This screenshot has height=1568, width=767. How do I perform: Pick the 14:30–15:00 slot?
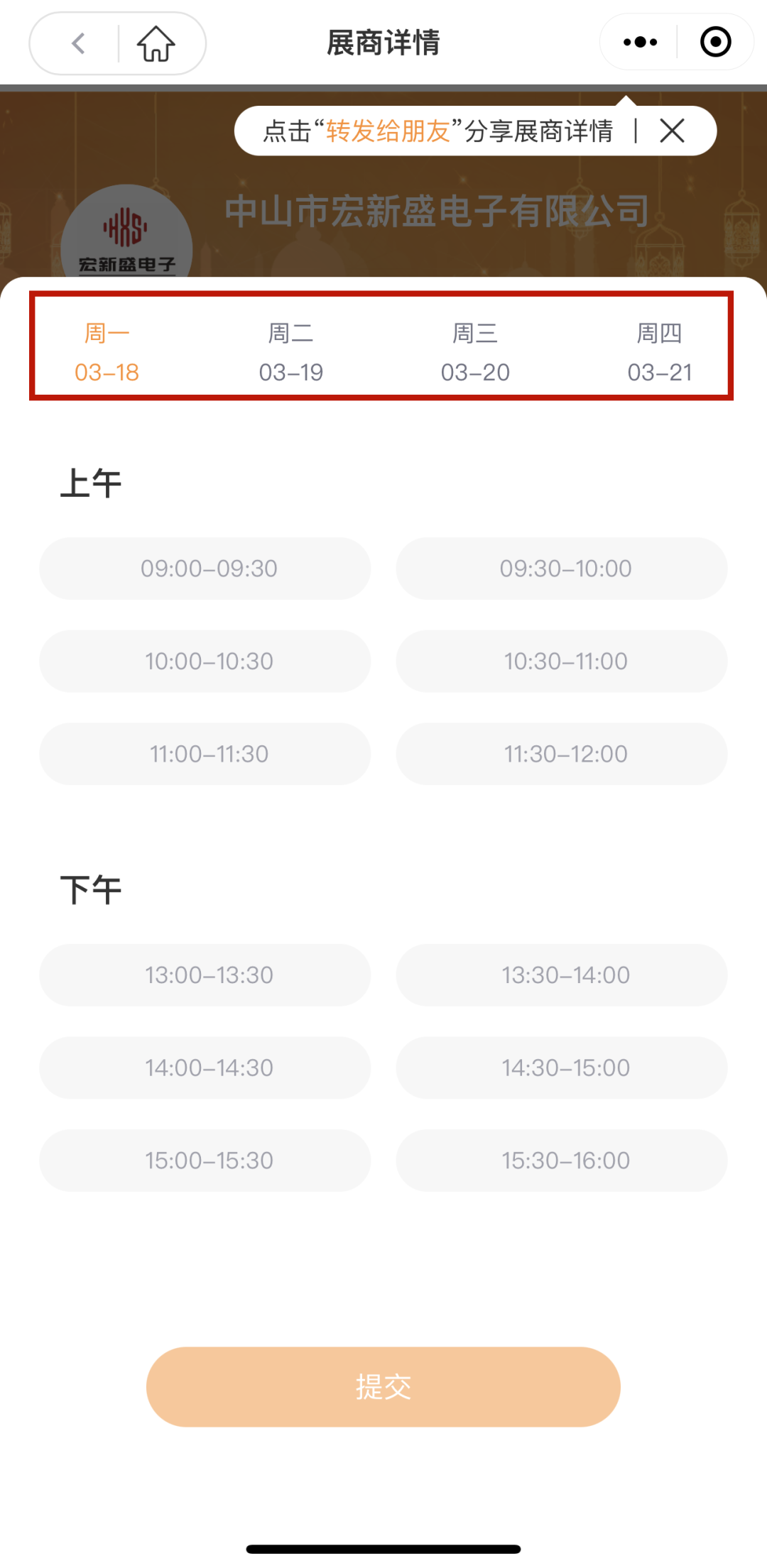point(562,1068)
